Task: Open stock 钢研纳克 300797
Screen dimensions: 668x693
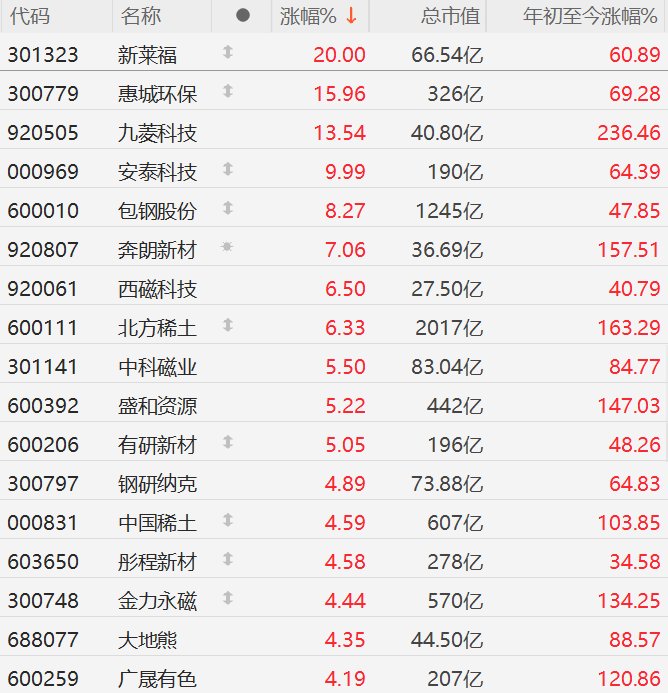Action: [158, 484]
